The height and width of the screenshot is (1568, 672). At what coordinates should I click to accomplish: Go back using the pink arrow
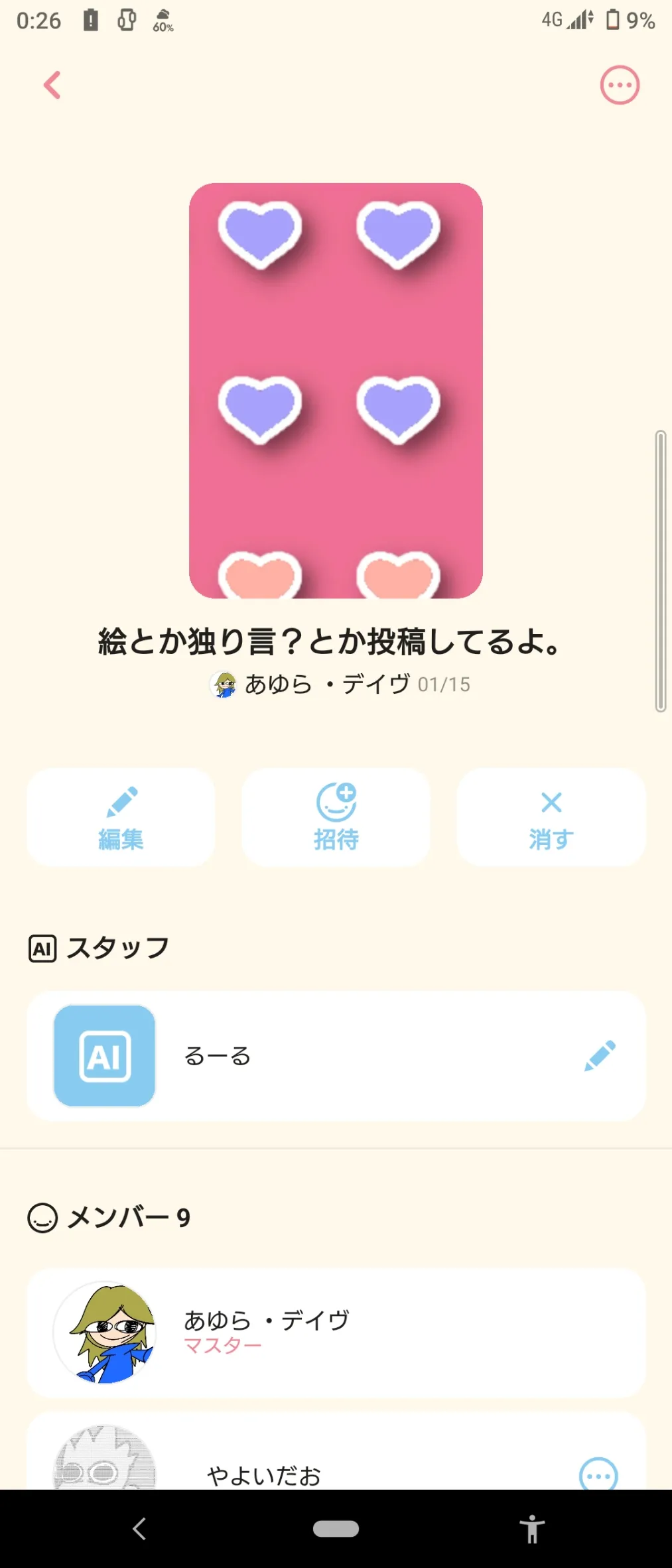point(52,85)
